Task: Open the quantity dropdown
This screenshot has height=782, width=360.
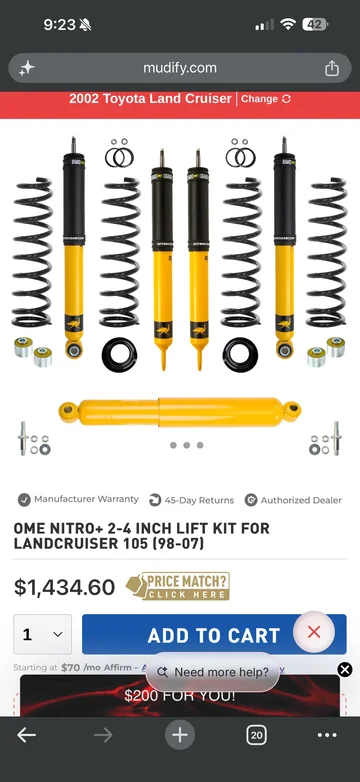Action: (x=42, y=634)
